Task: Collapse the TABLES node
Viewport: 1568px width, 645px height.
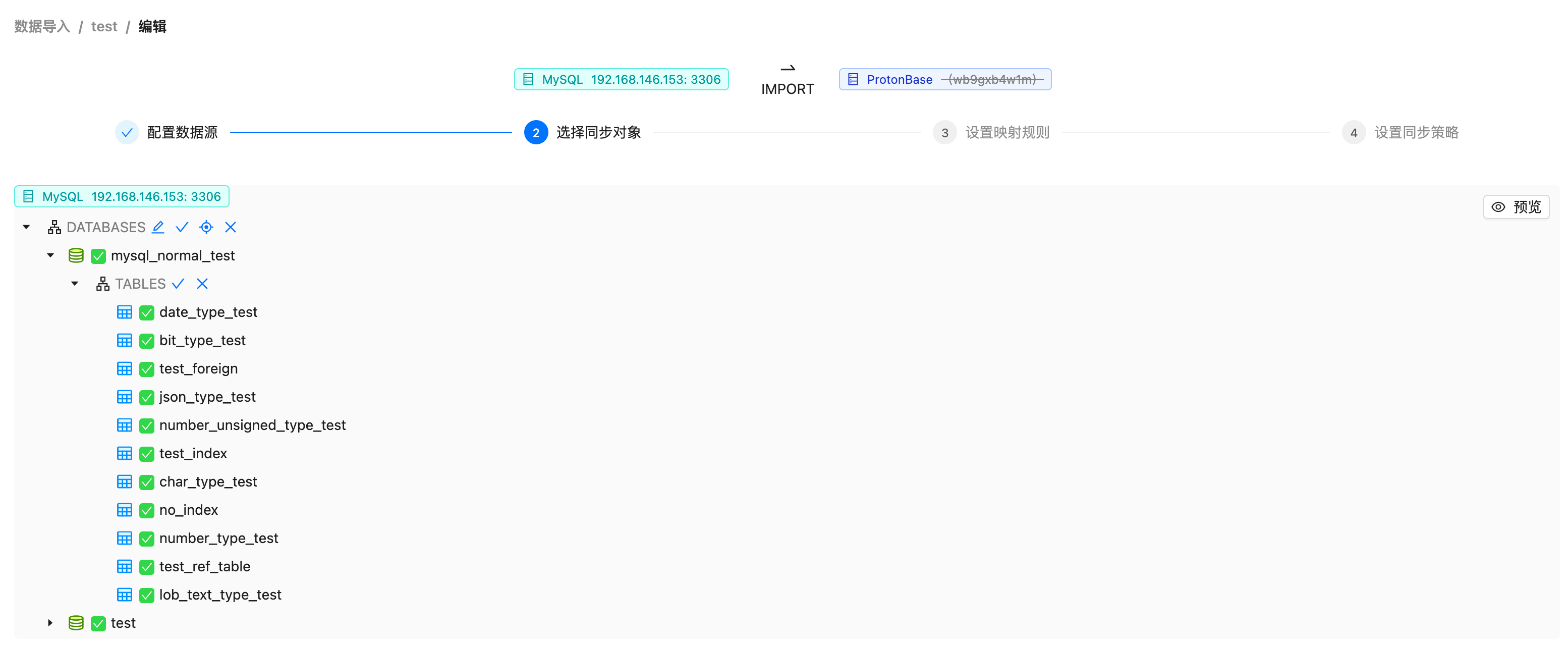Action: (75, 284)
